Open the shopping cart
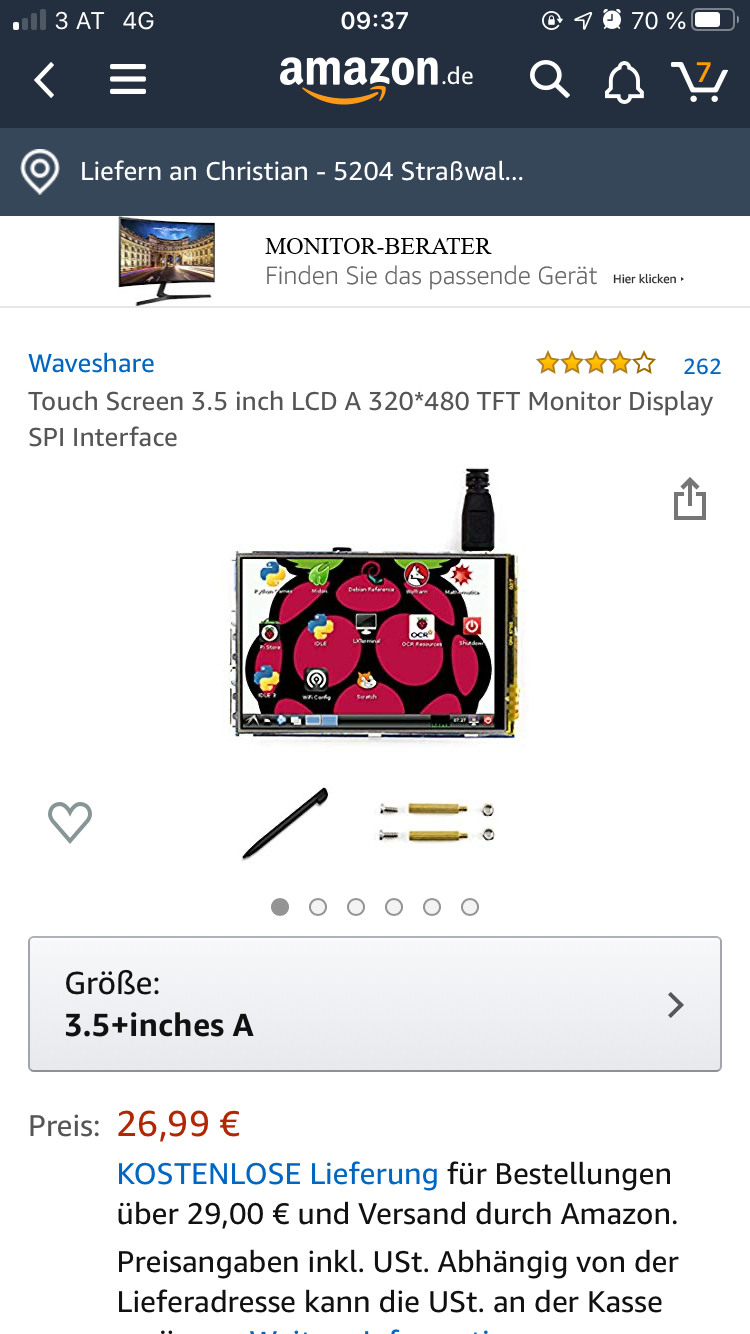 (699, 80)
